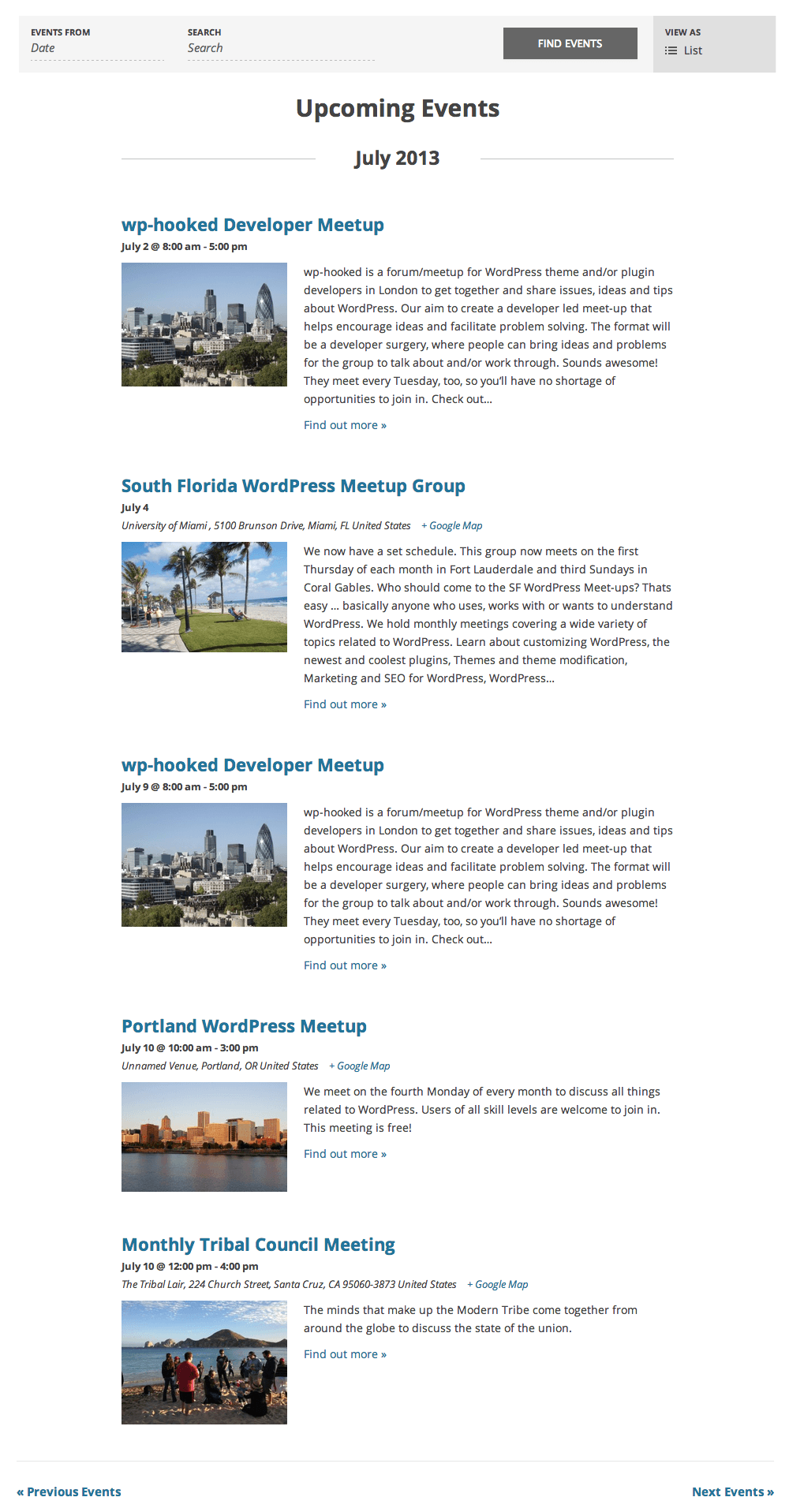This screenshot has width=789, height=1512.
Task: Tap Find out more under Tribal Council Meeting
Action: click(345, 1354)
